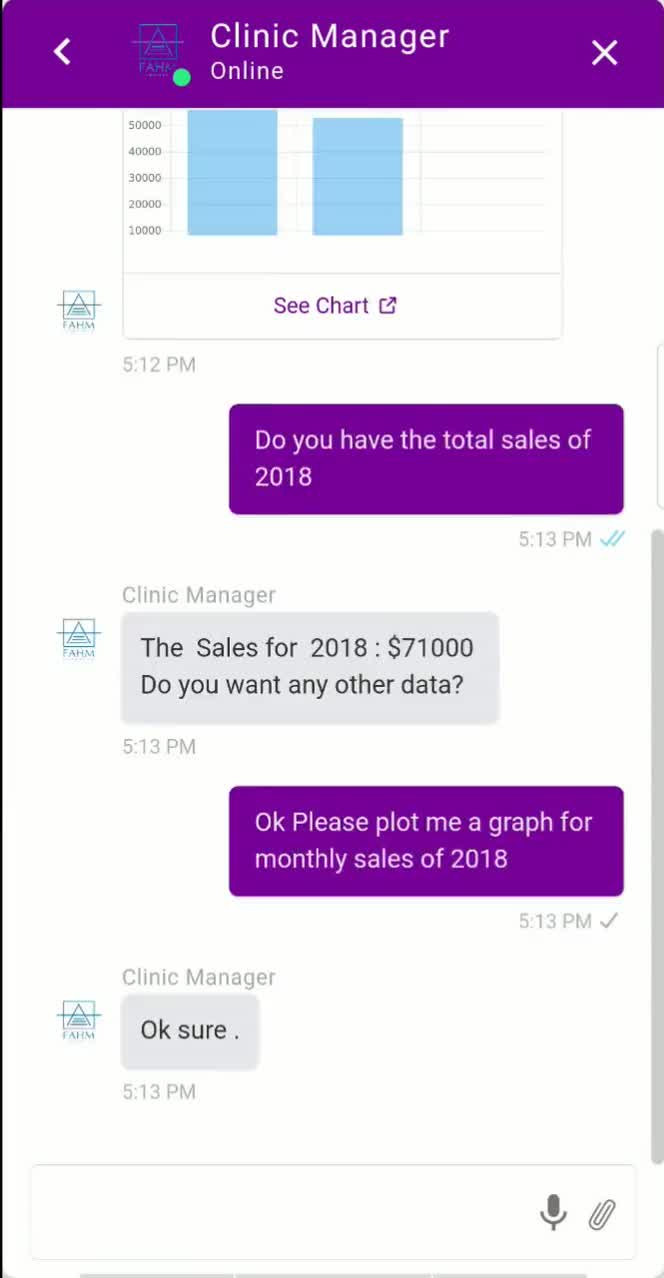Go back using the header arrow
This screenshot has width=664, height=1278.
(62, 52)
